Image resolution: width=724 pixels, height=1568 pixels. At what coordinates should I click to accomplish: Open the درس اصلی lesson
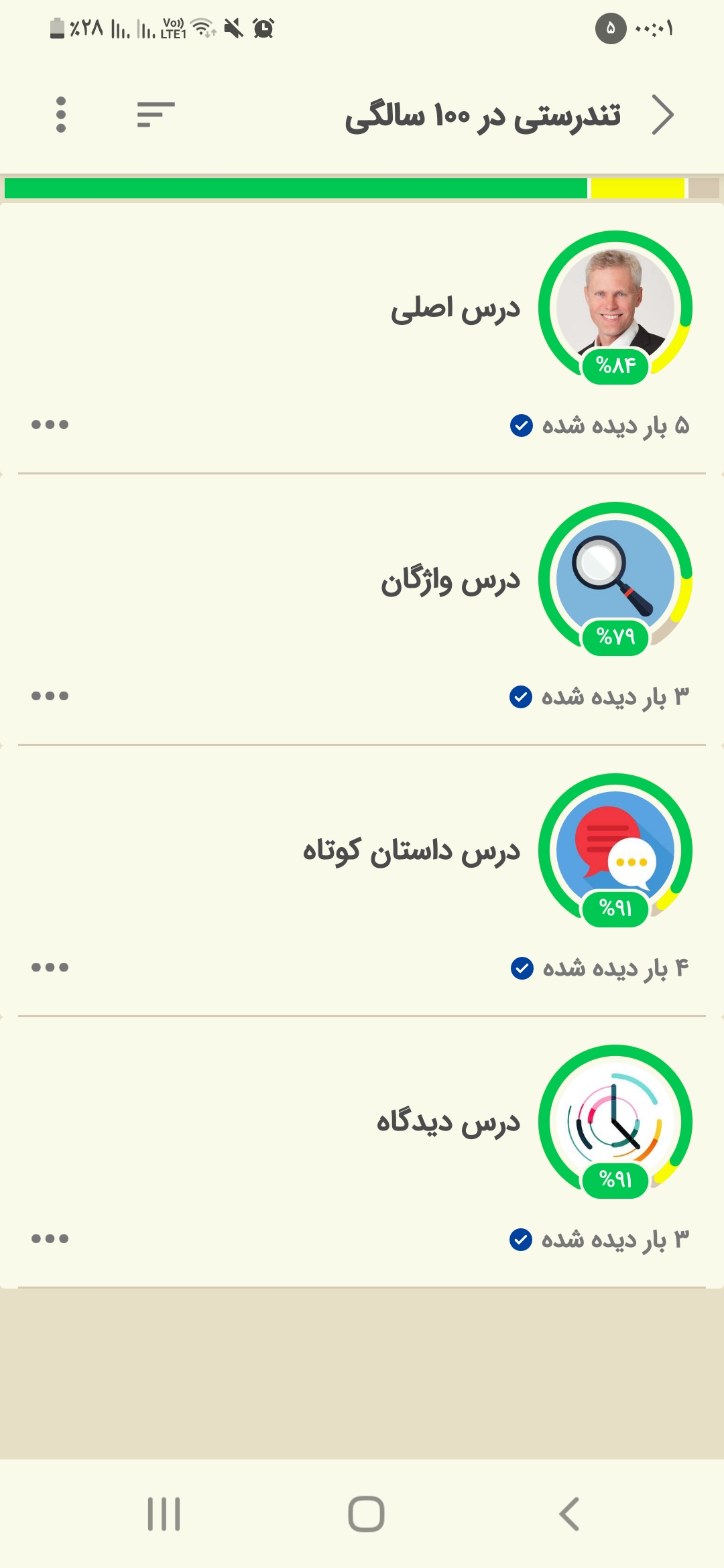click(362, 338)
